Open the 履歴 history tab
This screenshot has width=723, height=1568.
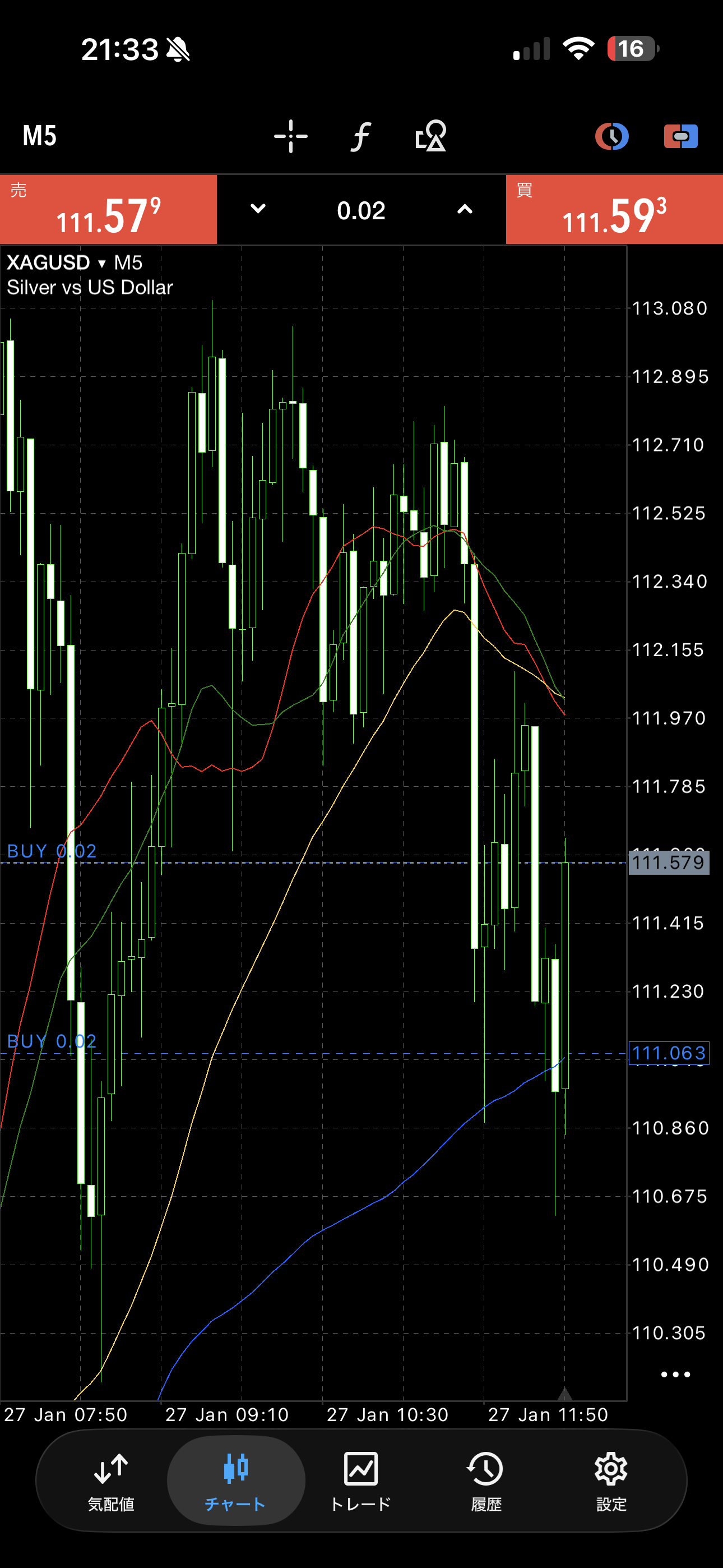[x=486, y=1480]
